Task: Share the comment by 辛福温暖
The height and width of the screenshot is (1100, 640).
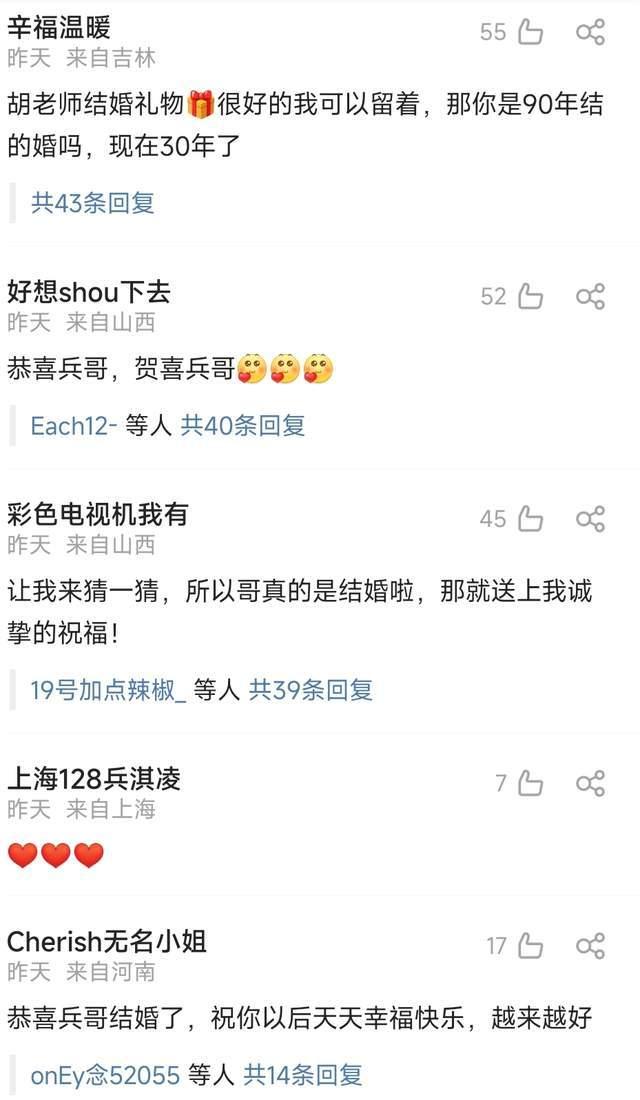Action: point(591,32)
